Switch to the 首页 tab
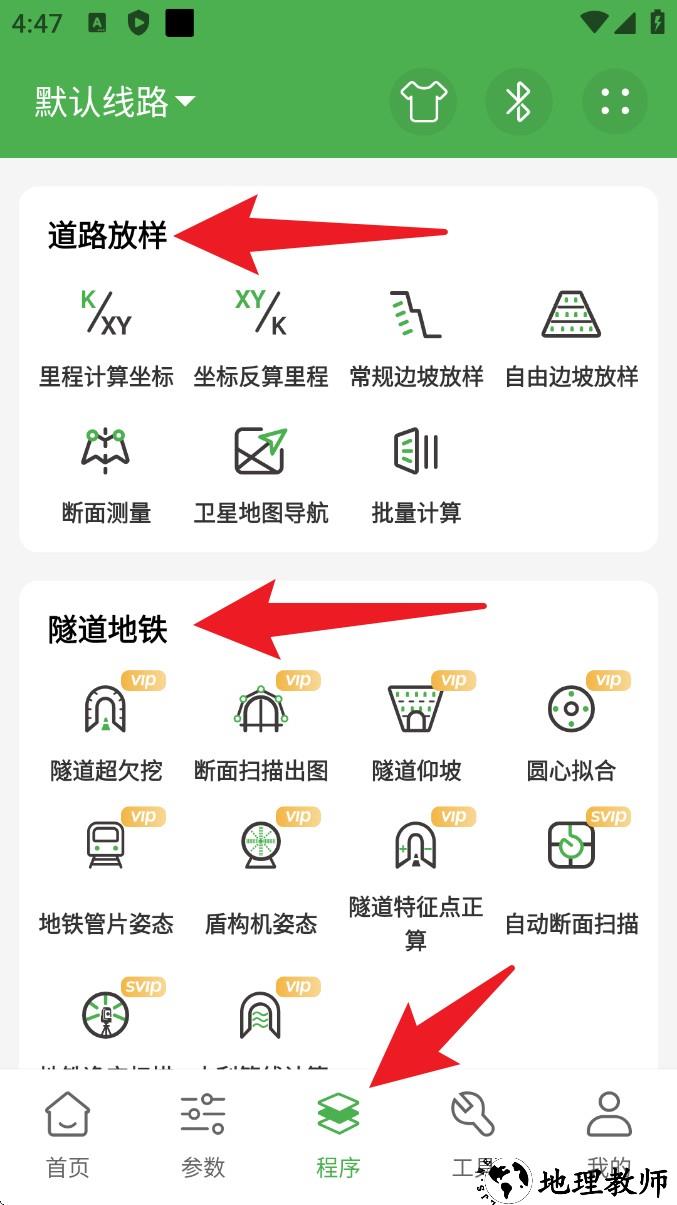Image resolution: width=677 pixels, height=1205 pixels. click(68, 1136)
